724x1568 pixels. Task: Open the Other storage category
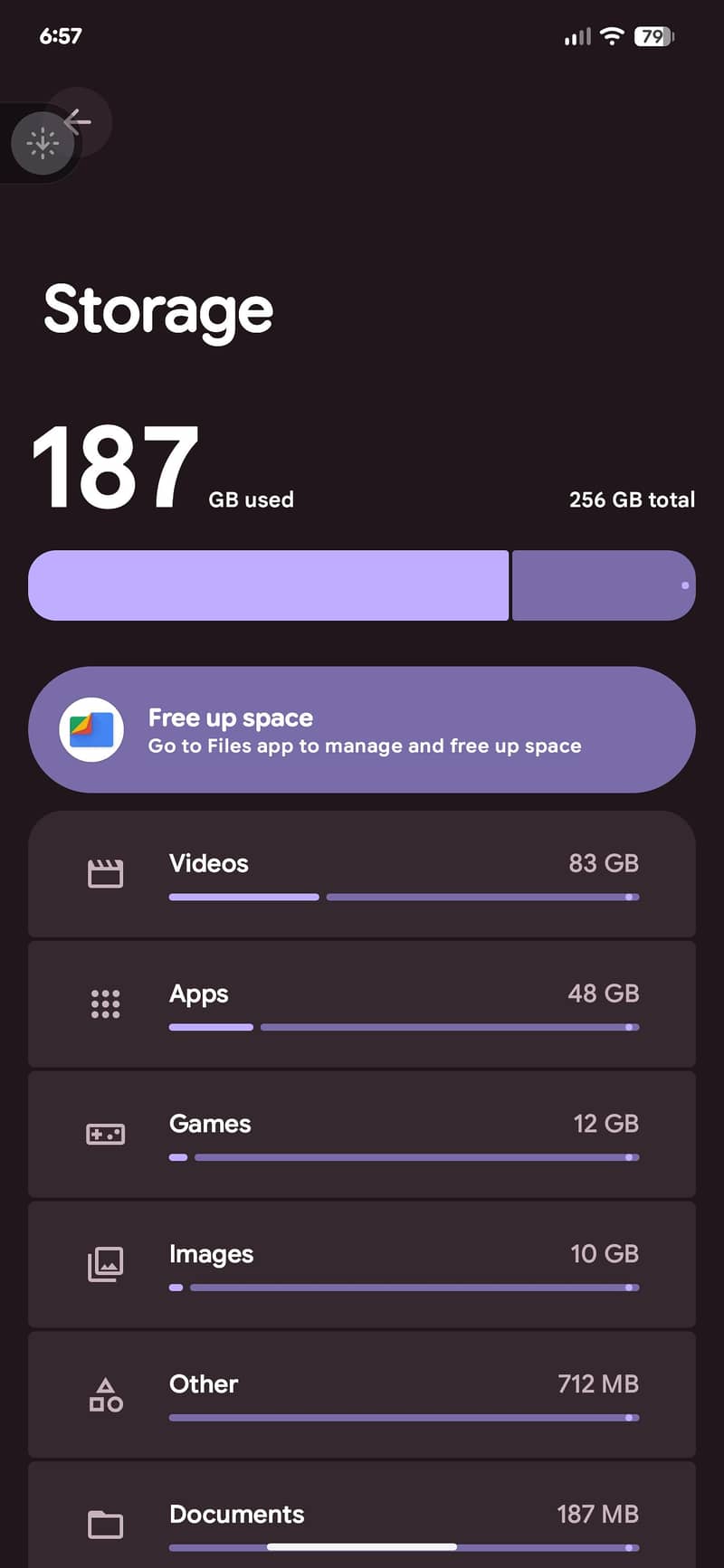(x=362, y=1395)
